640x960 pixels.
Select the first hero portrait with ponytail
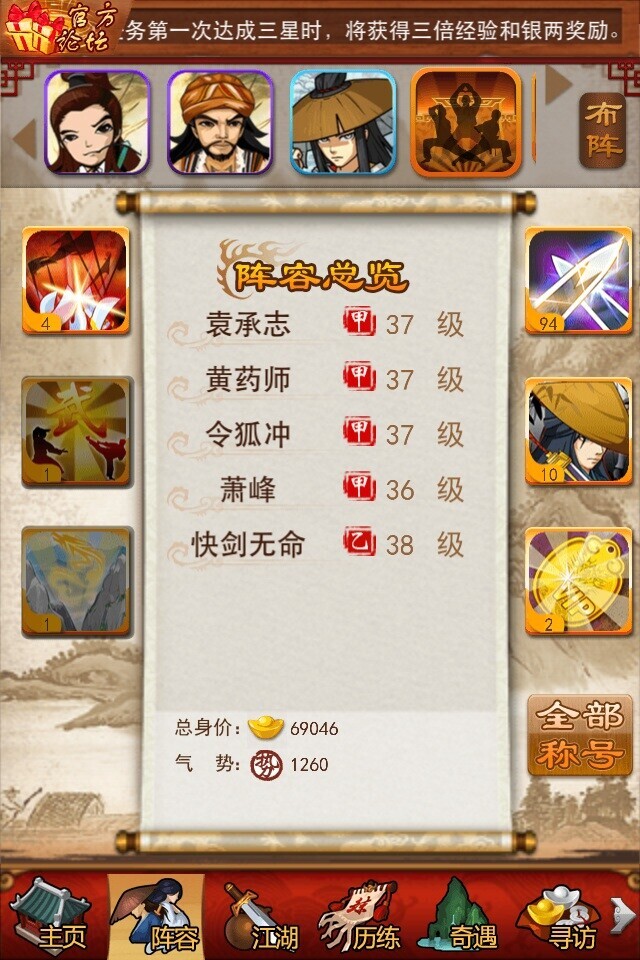tap(96, 122)
